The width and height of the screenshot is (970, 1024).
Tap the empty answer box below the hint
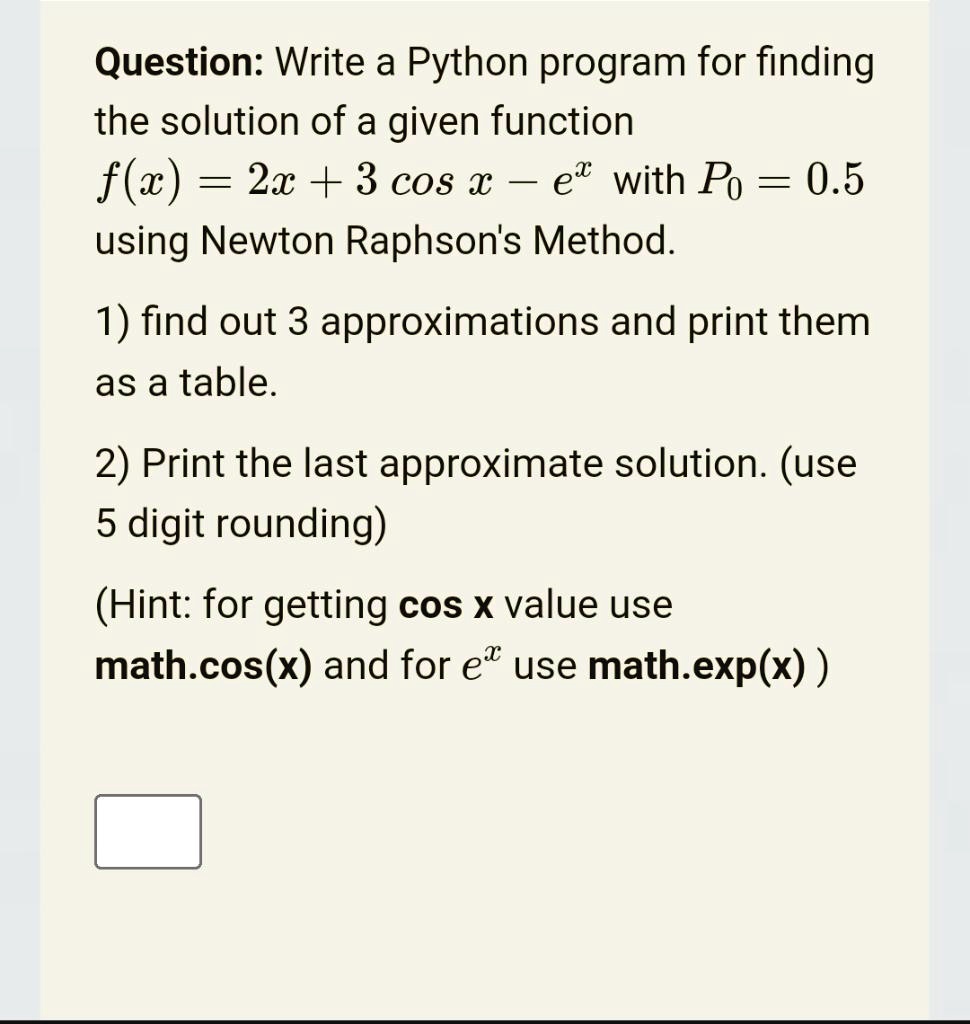pyautogui.click(x=148, y=831)
